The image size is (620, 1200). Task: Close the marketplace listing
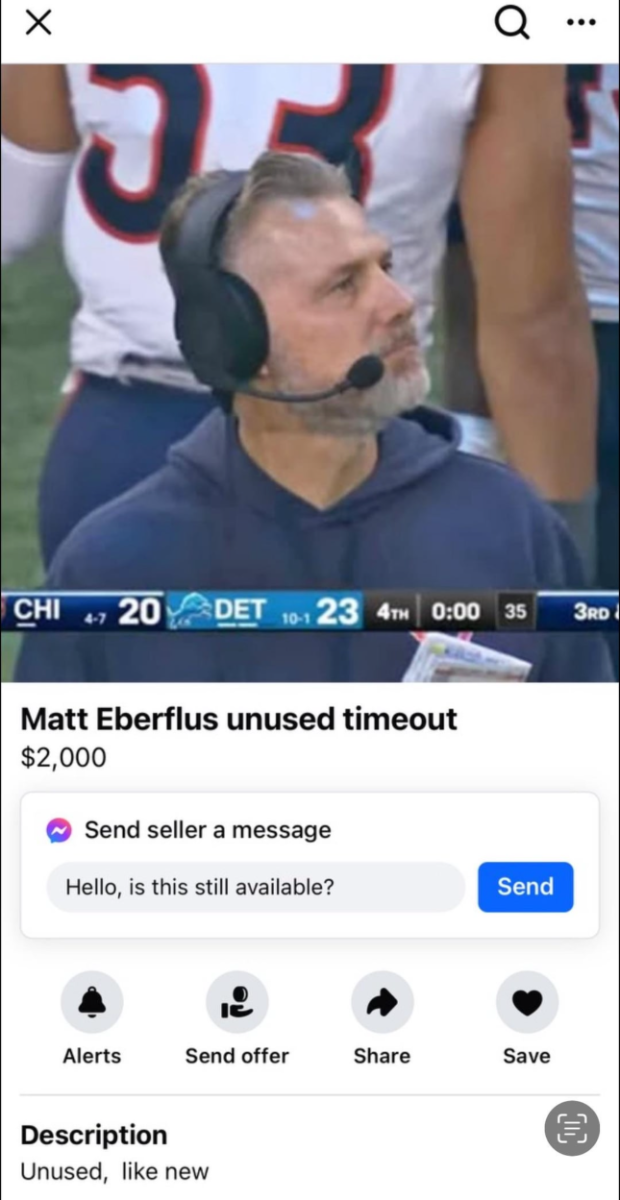(x=38, y=23)
